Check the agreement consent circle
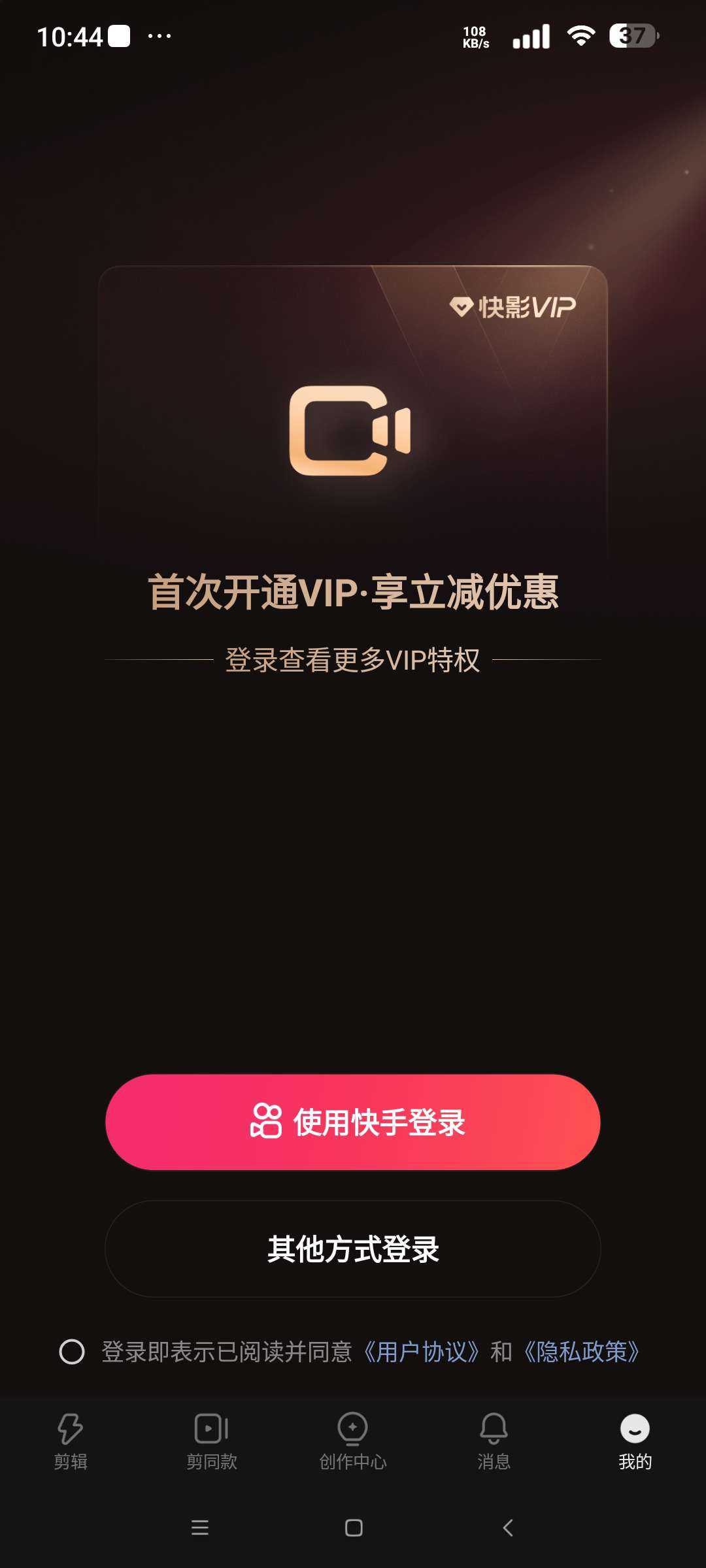Viewport: 706px width, 1568px height. pyautogui.click(x=72, y=1352)
